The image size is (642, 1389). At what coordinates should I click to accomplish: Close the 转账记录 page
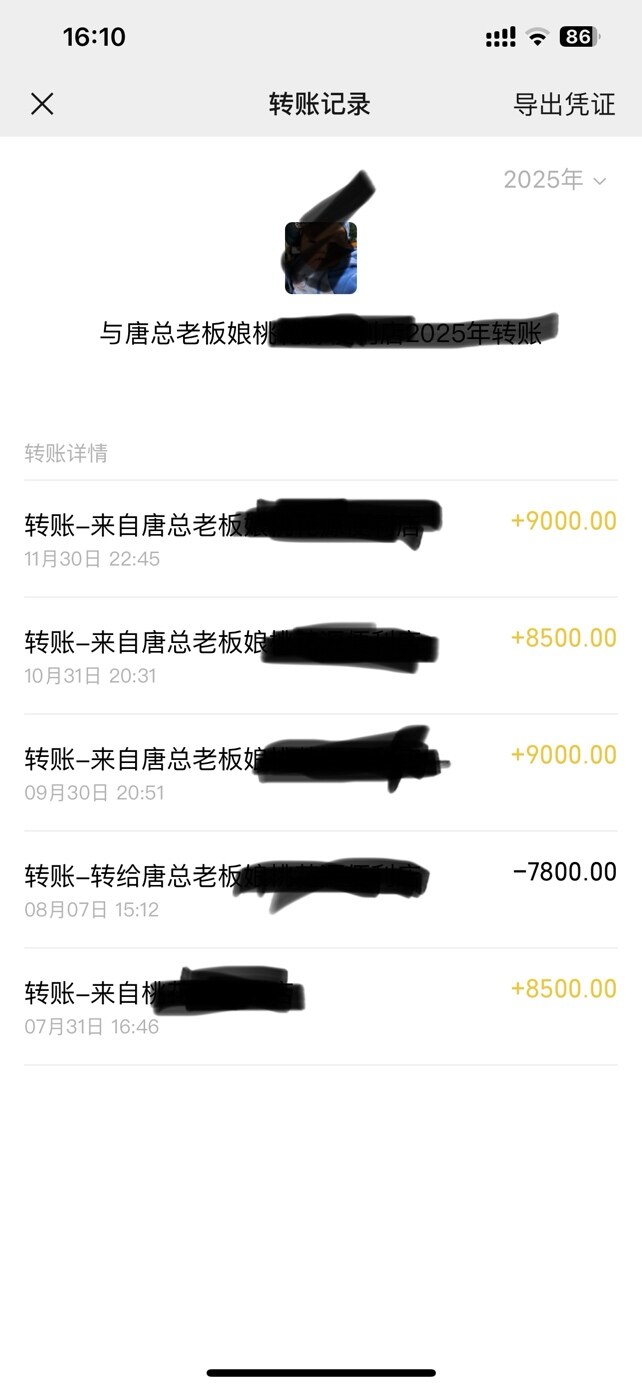point(42,104)
